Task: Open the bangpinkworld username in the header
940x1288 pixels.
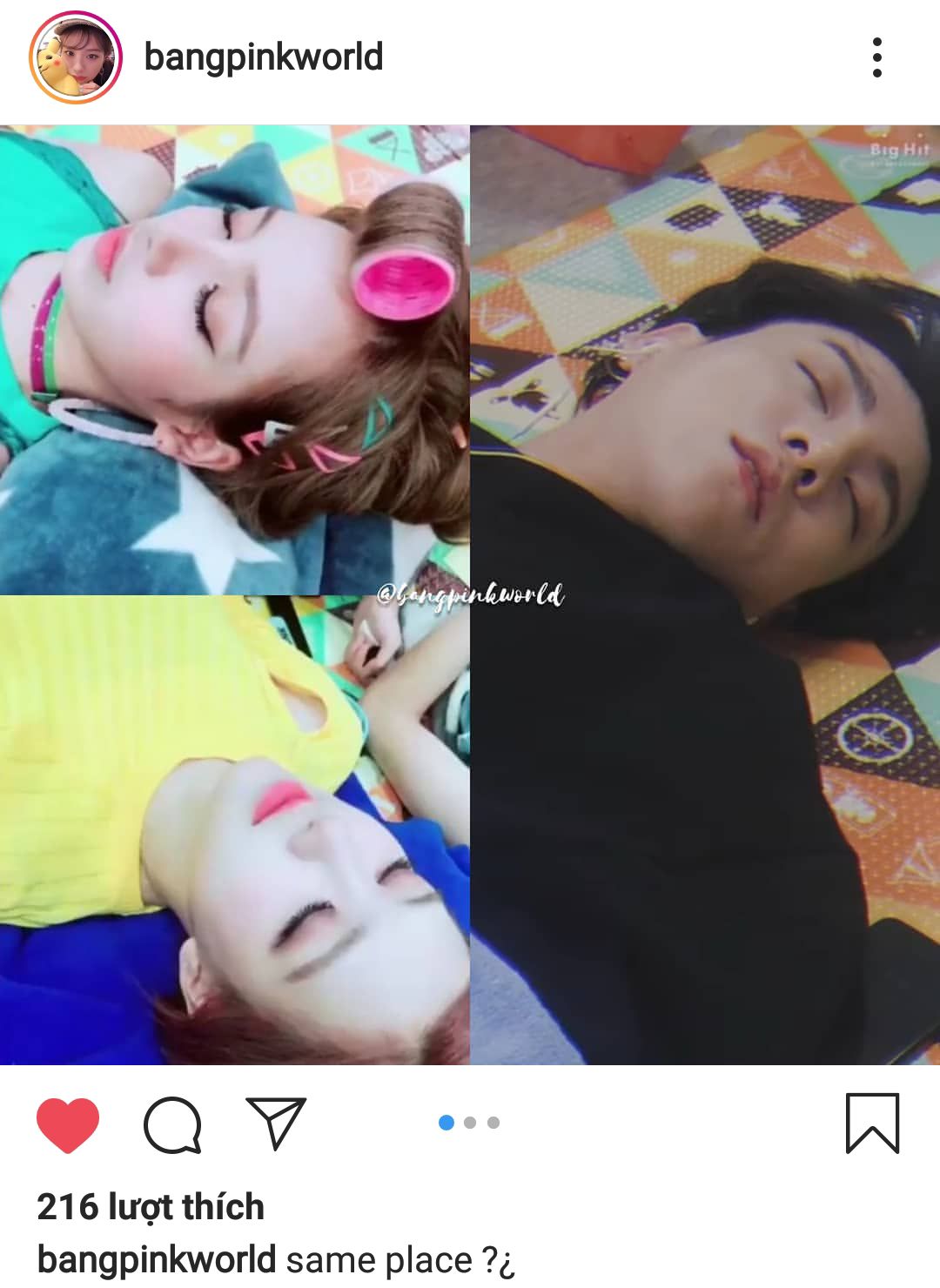Action: 263,57
